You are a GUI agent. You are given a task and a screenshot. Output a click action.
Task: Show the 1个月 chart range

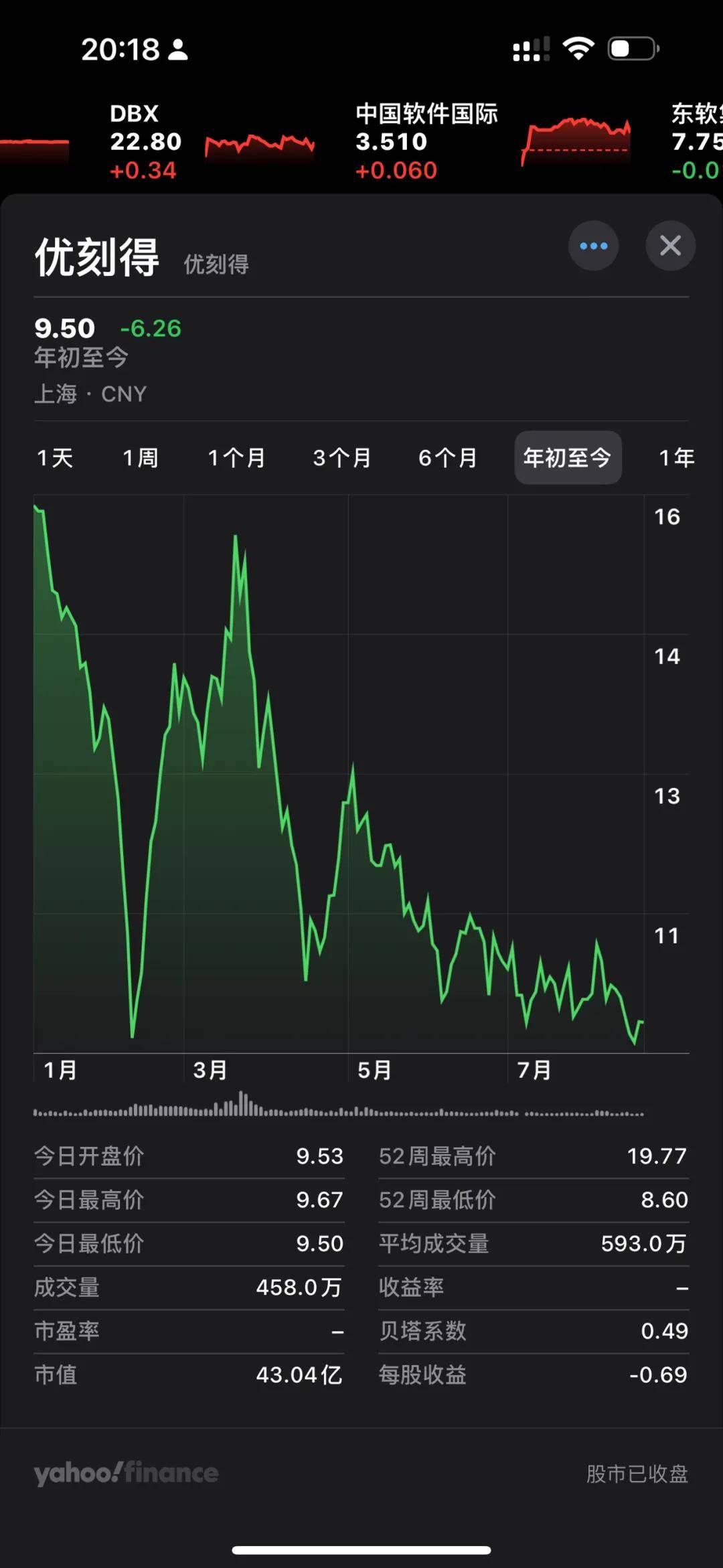[x=236, y=458]
